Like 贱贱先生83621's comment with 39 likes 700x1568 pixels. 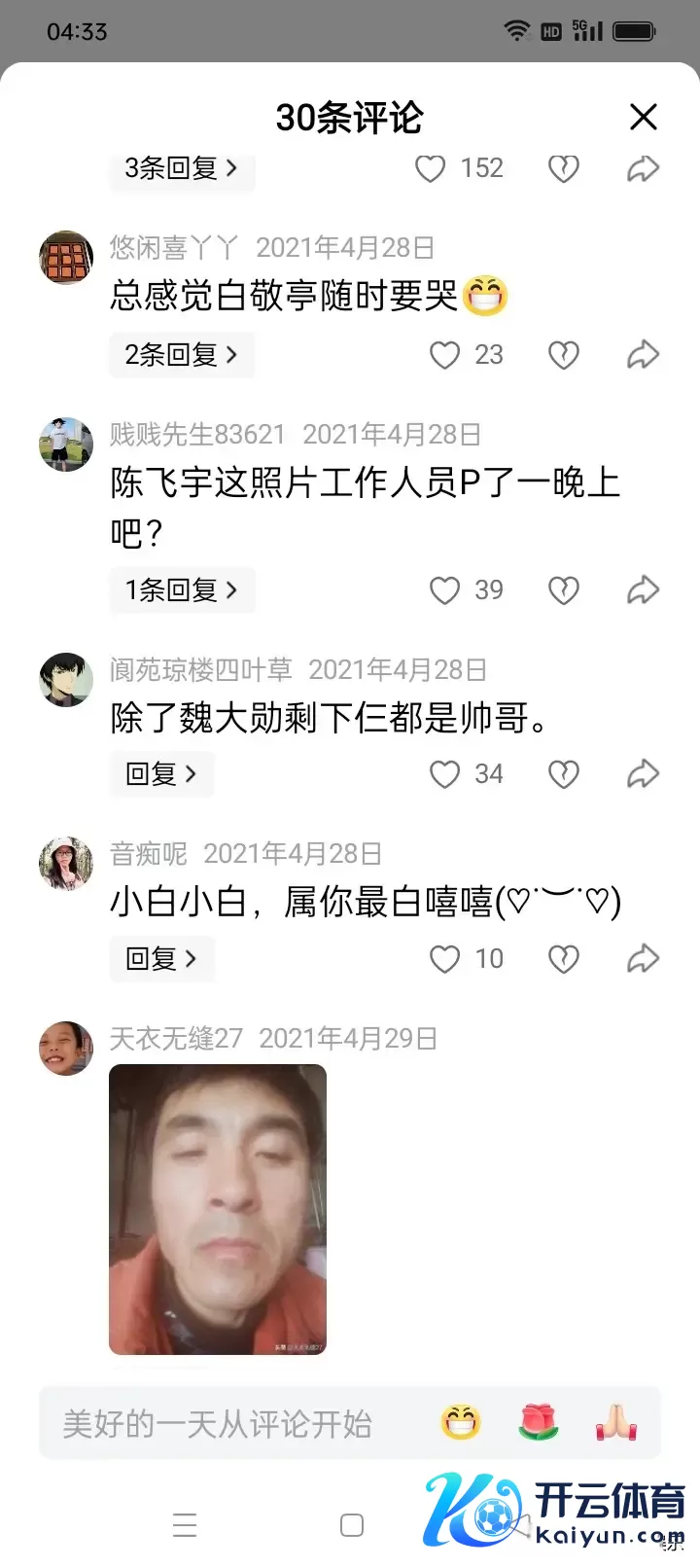445,590
